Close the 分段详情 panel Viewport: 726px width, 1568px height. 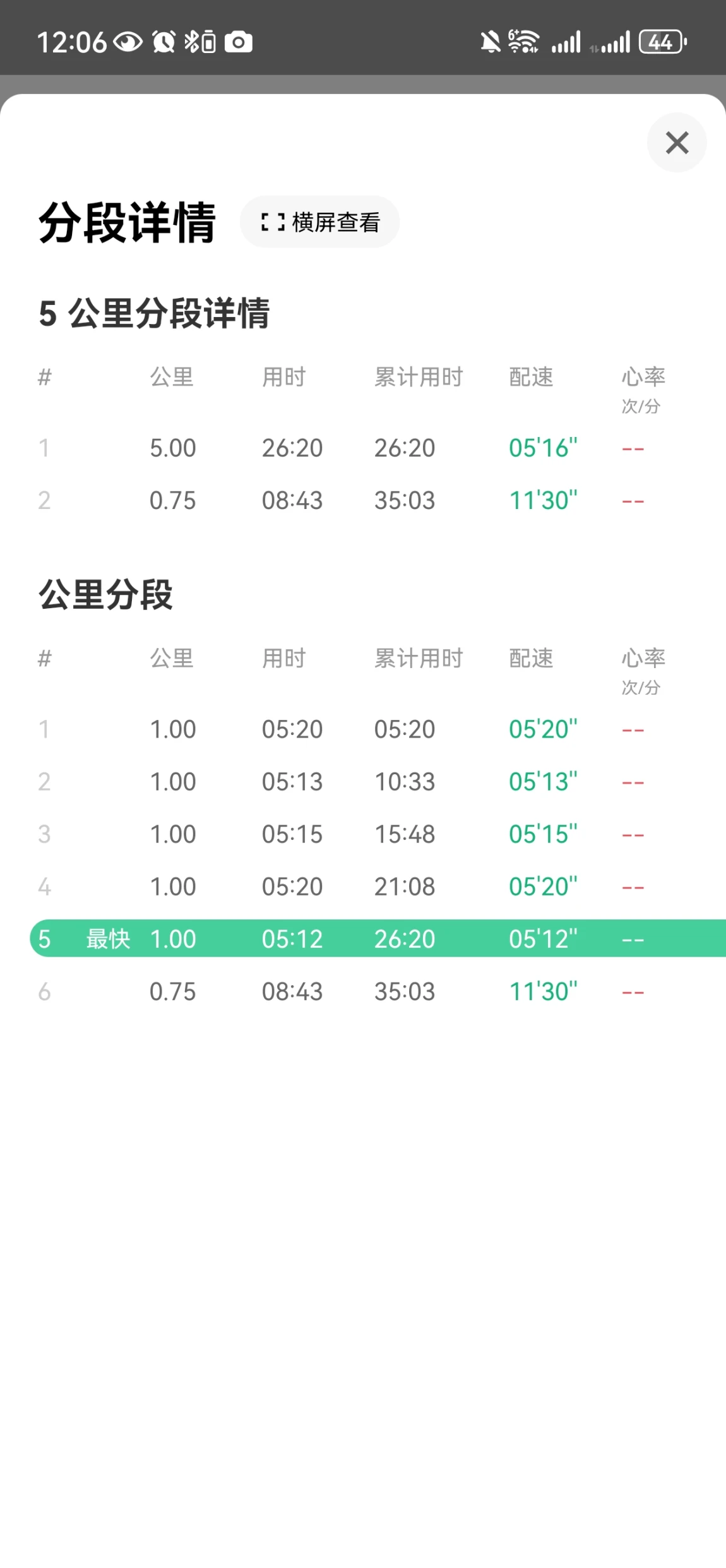(x=676, y=143)
